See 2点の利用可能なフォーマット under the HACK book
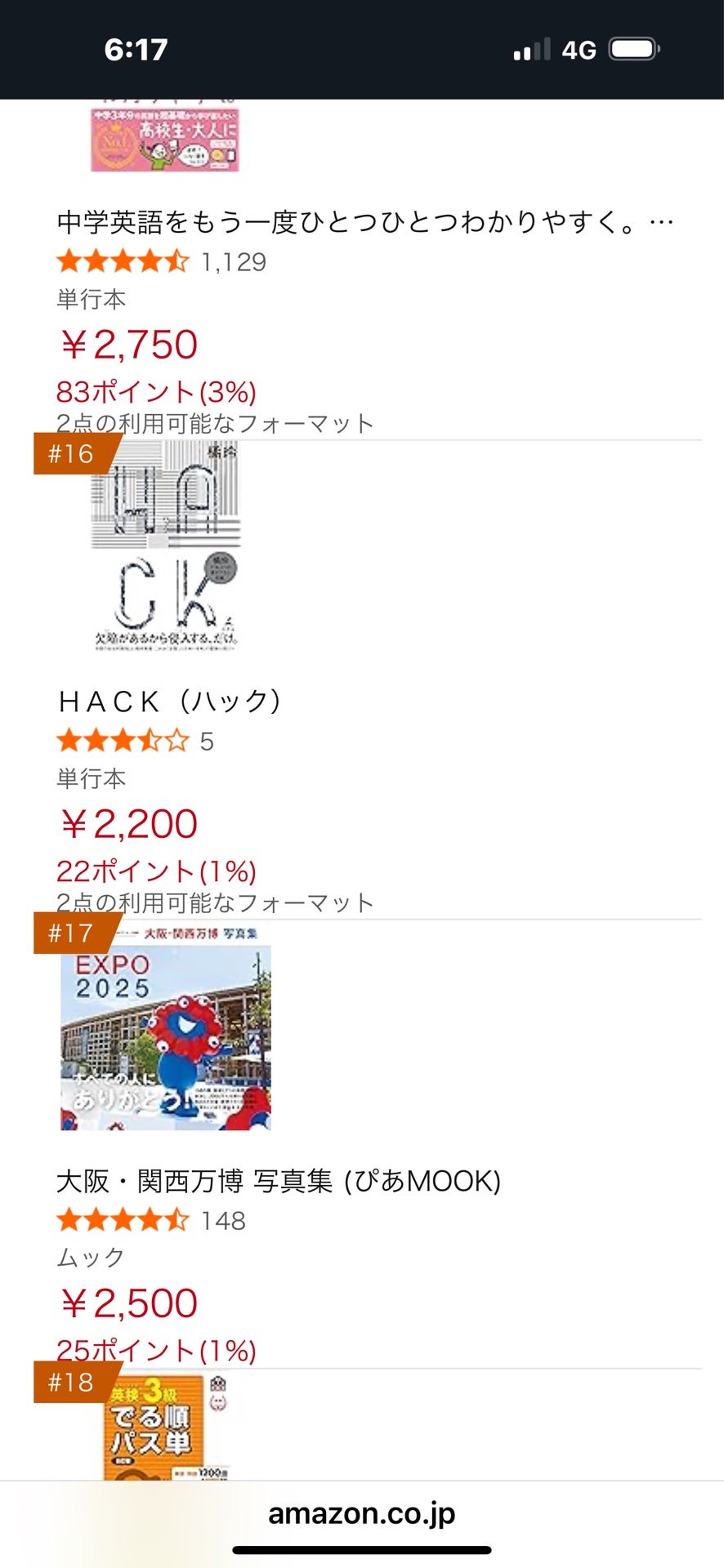The height and width of the screenshot is (1568, 724). click(x=215, y=903)
